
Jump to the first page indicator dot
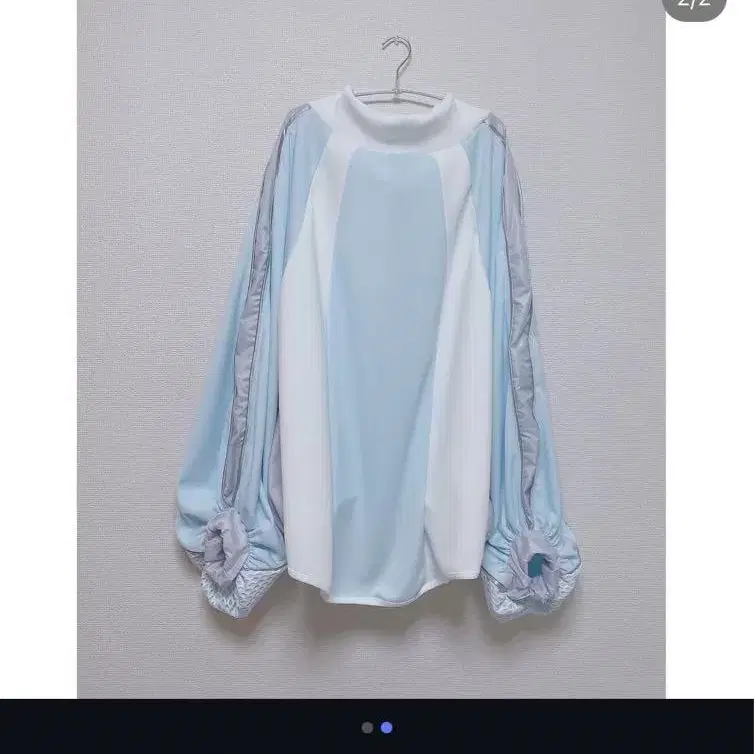[367, 728]
